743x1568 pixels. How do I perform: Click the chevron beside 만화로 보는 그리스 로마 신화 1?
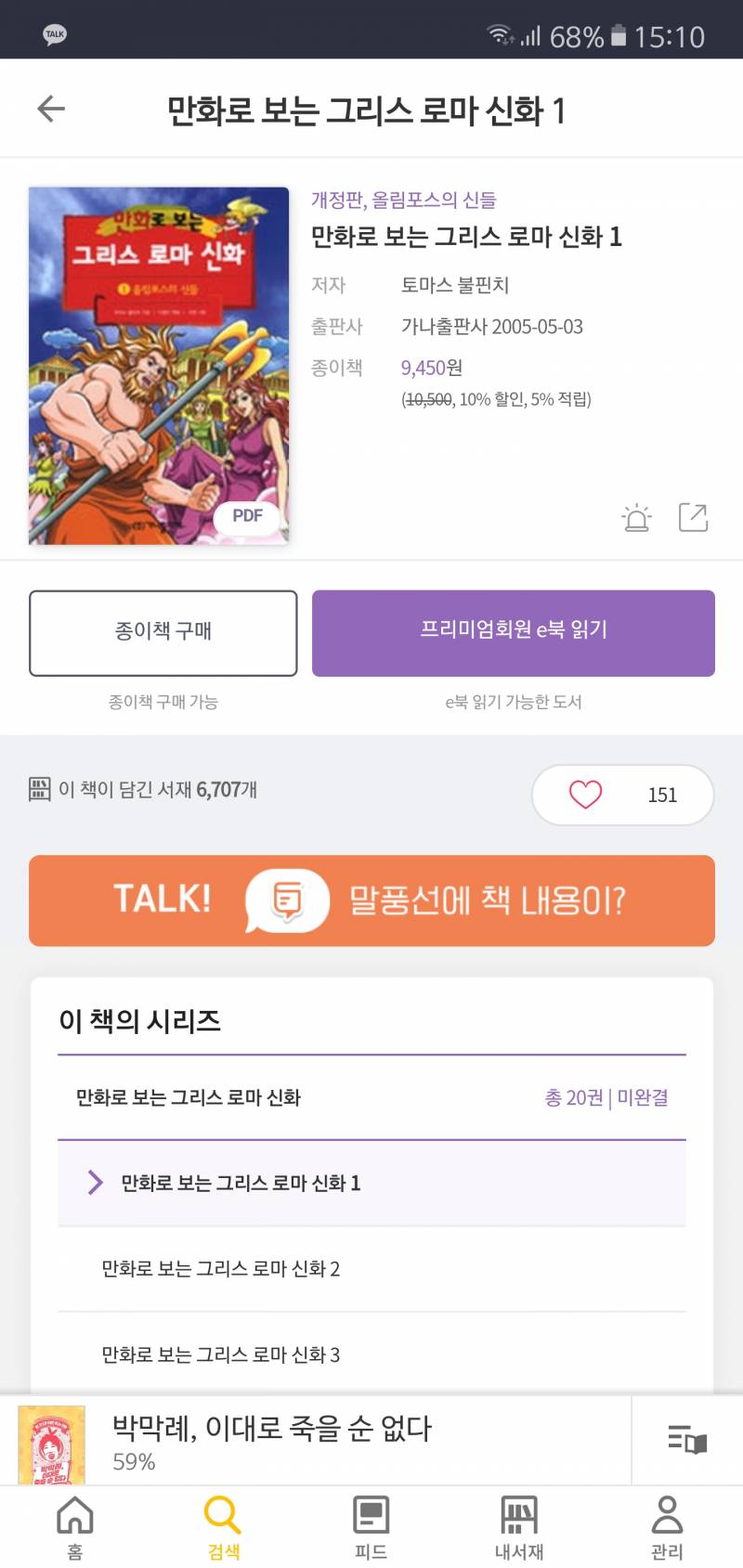(93, 1183)
